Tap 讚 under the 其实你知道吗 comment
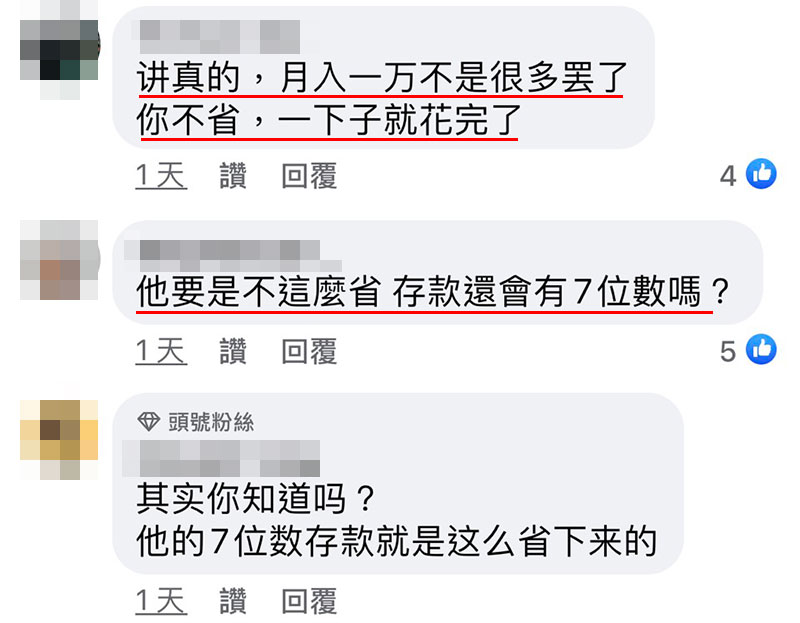Screen dimensions: 800x623 pos(233,601)
